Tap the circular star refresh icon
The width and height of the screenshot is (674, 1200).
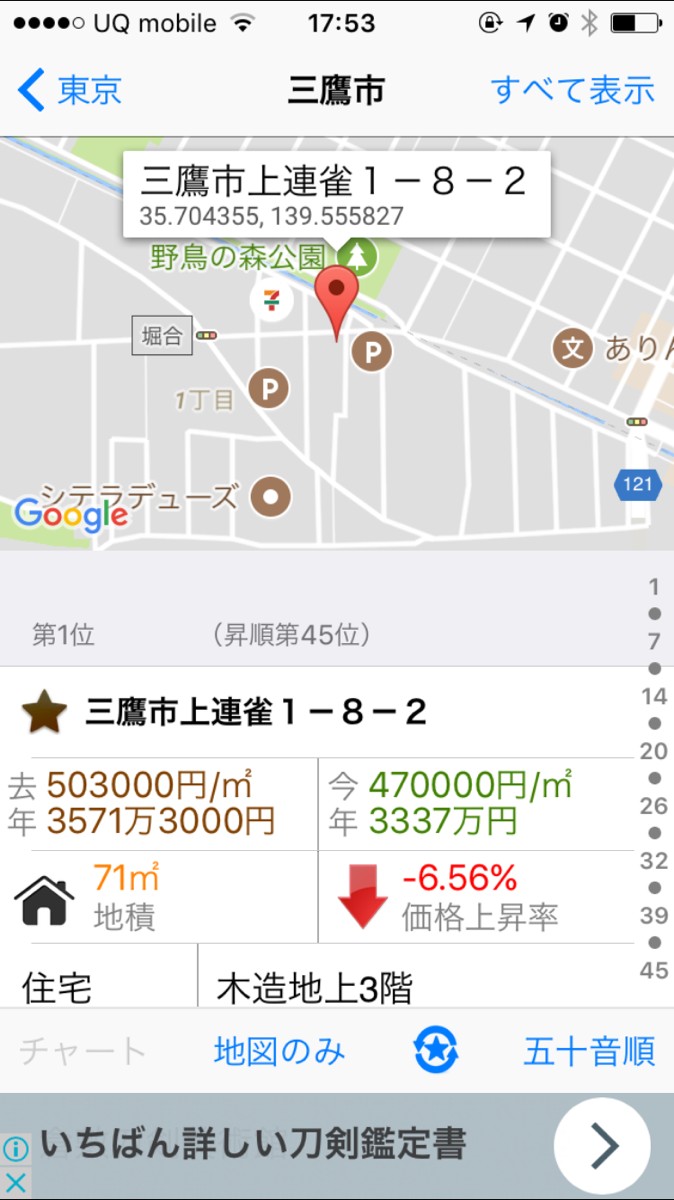point(436,1051)
